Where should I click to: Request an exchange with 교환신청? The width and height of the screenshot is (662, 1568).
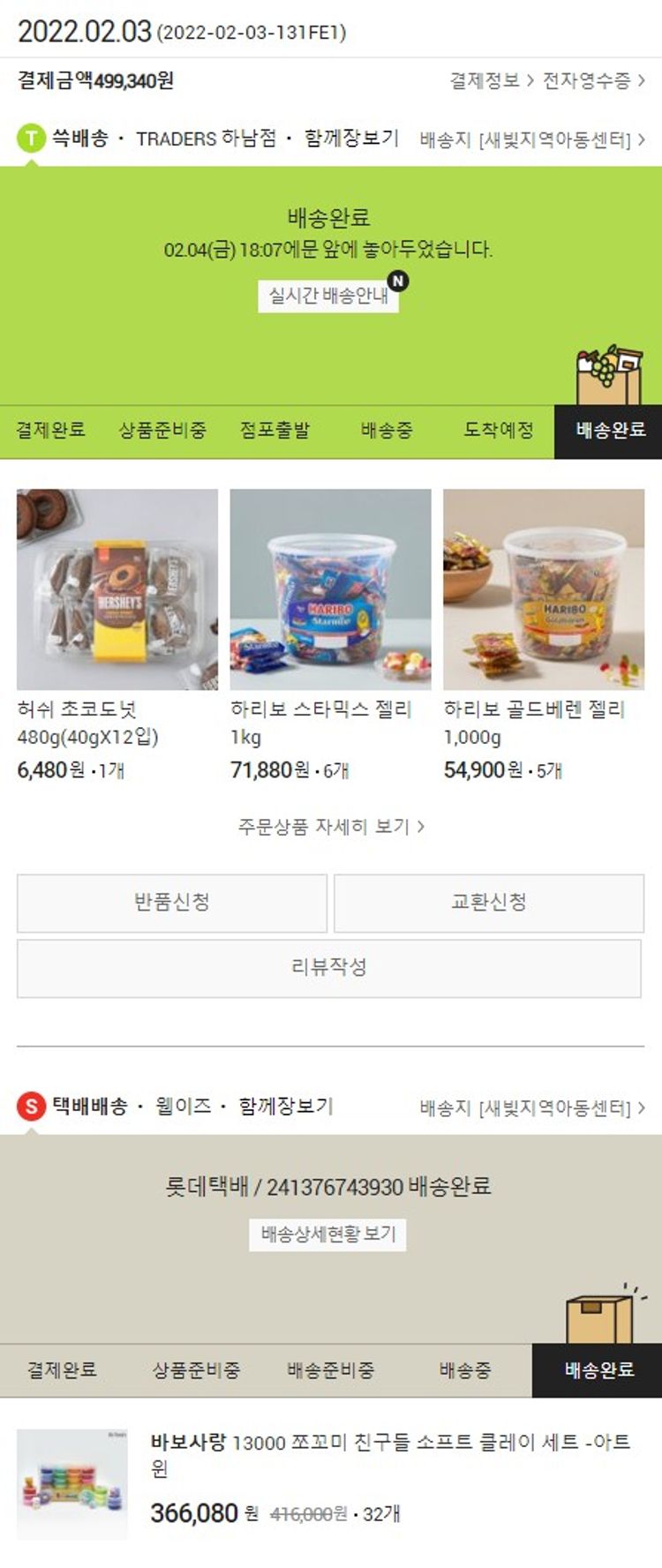(489, 903)
